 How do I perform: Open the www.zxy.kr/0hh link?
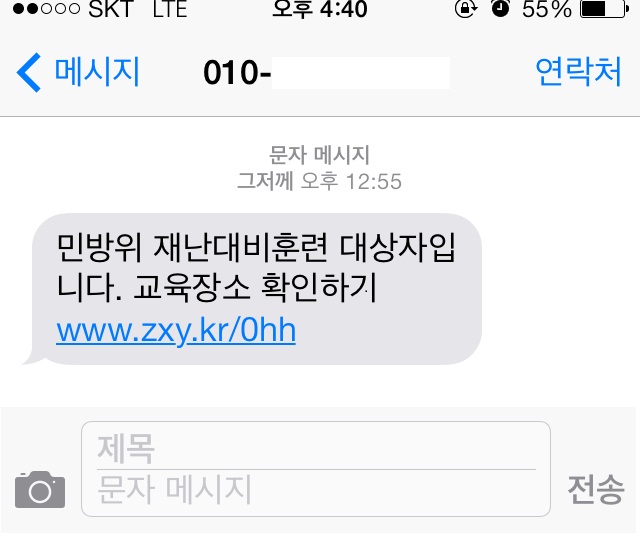tap(176, 330)
